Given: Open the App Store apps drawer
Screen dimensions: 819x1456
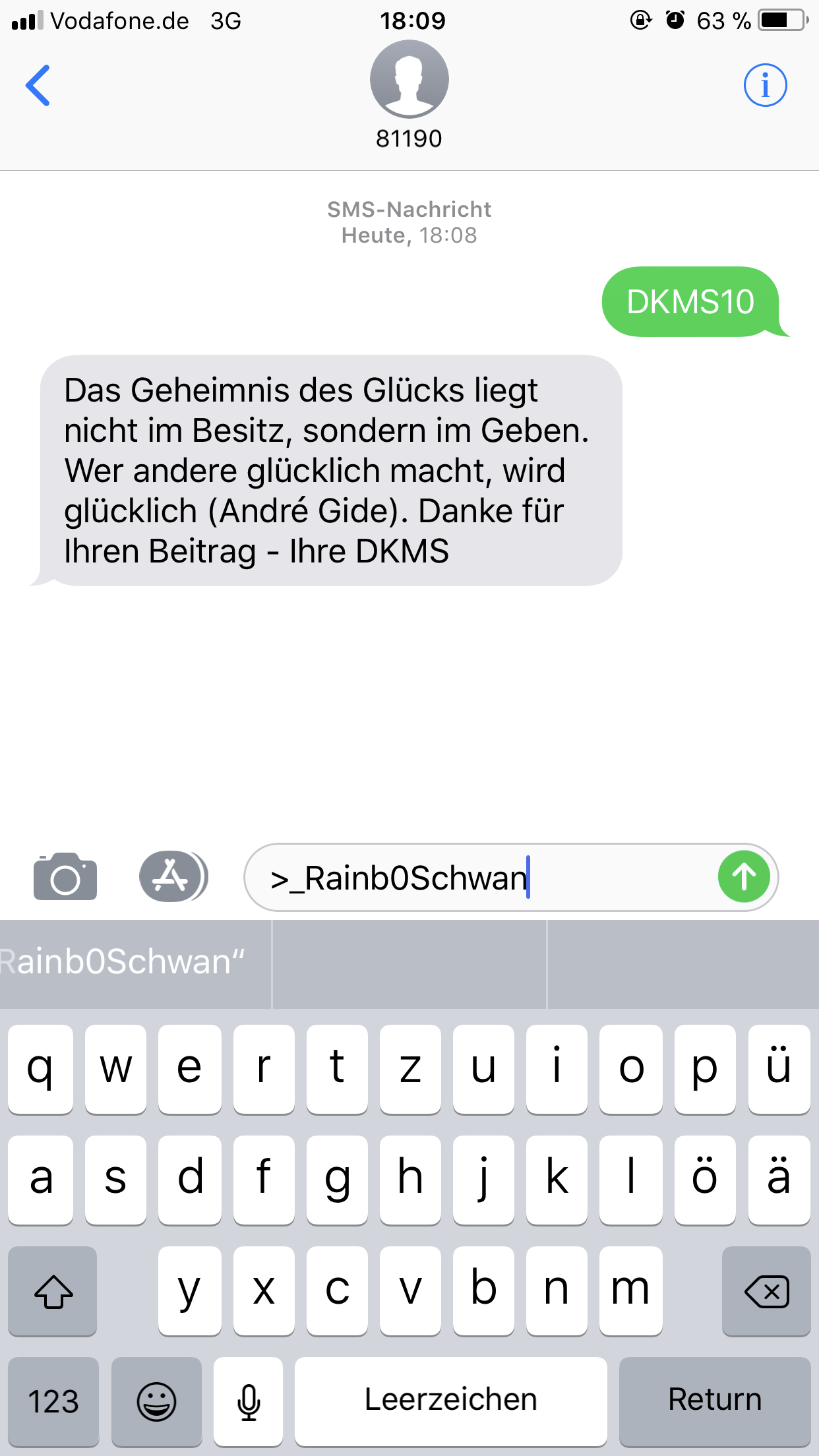Looking at the screenshot, I should (173, 877).
